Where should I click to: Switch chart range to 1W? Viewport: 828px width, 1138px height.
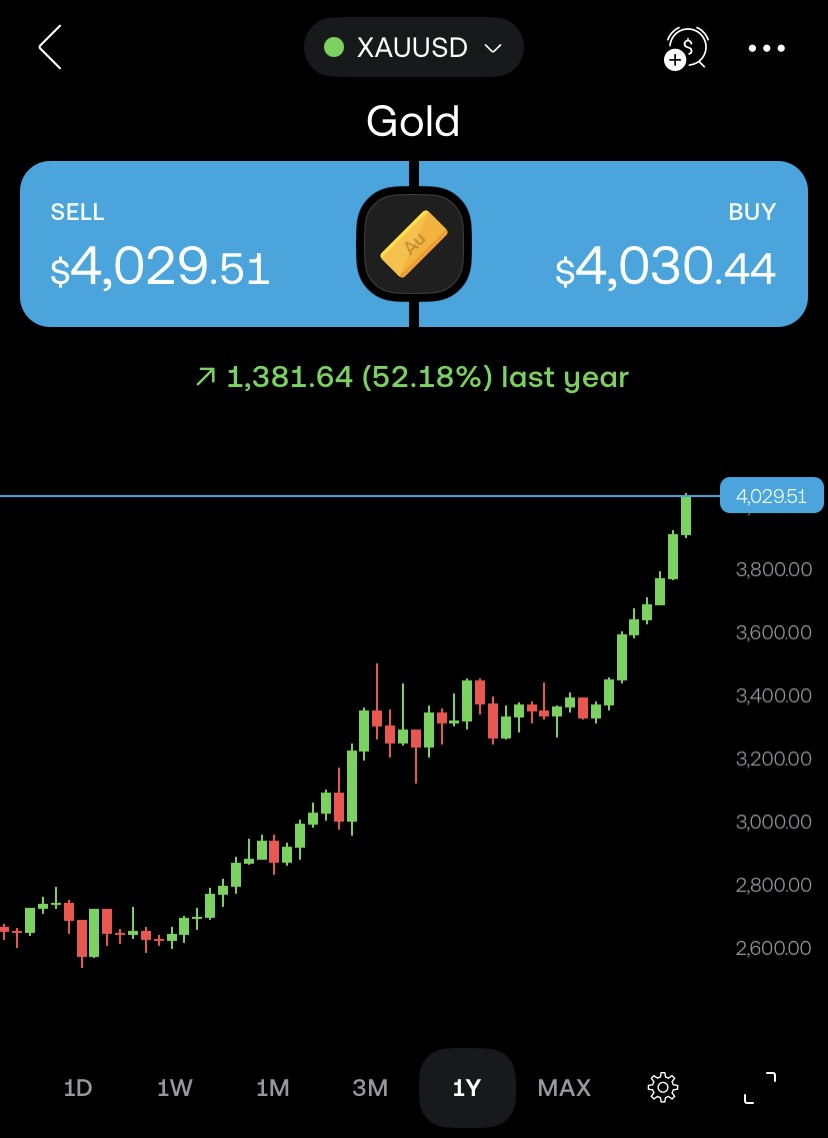point(174,1087)
